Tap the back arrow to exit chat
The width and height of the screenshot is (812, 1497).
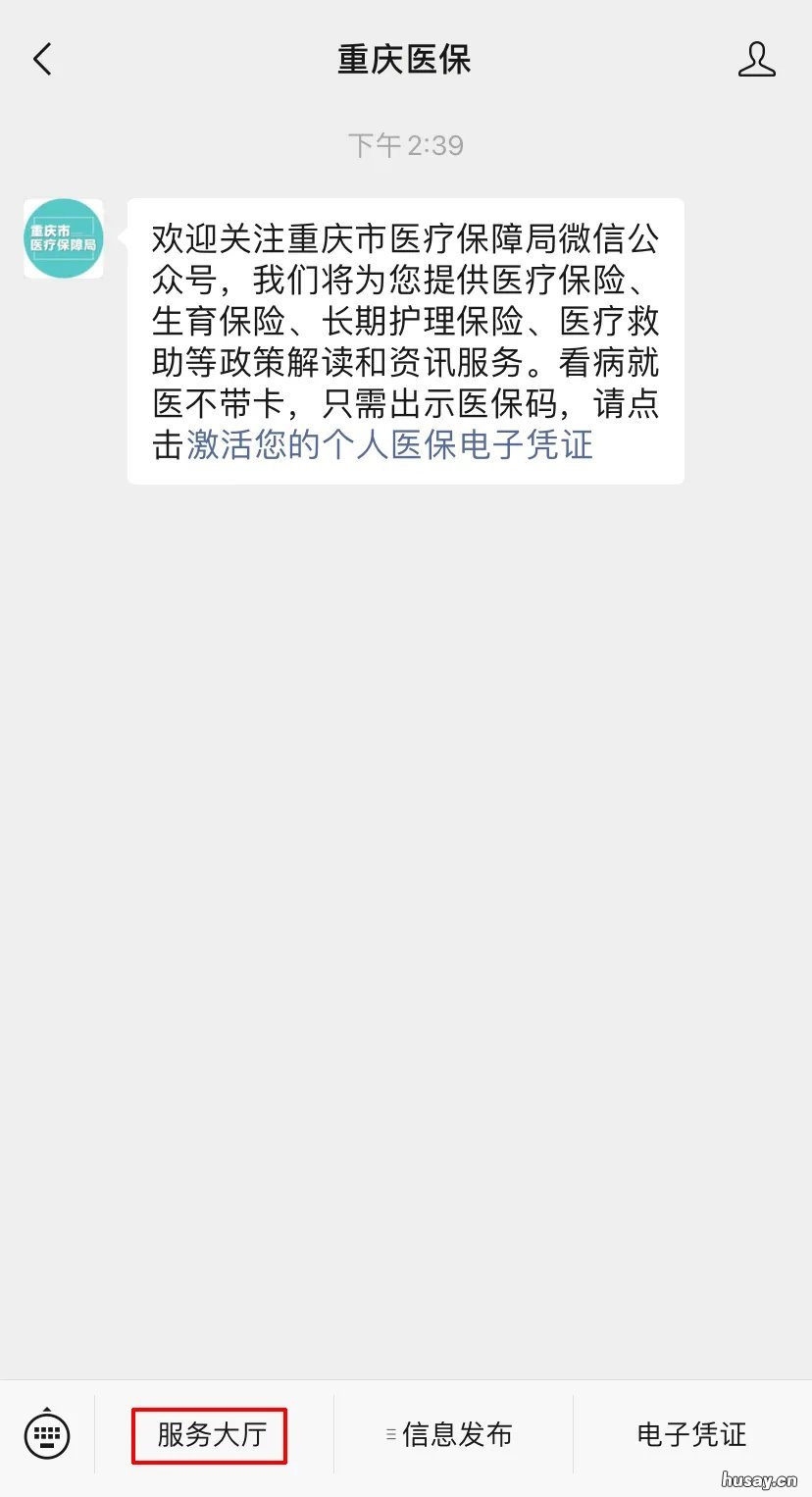click(x=42, y=59)
